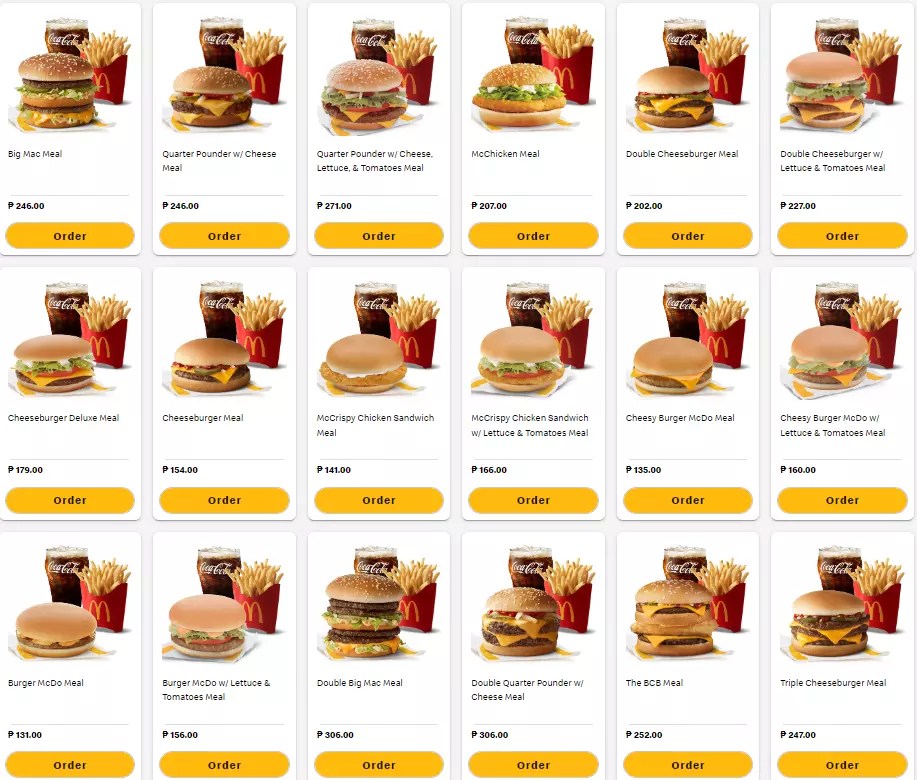Screen dimensions: 917x780
Task: Add Cheeseburger Deluxe Meal via Order button
Action: click(70, 500)
